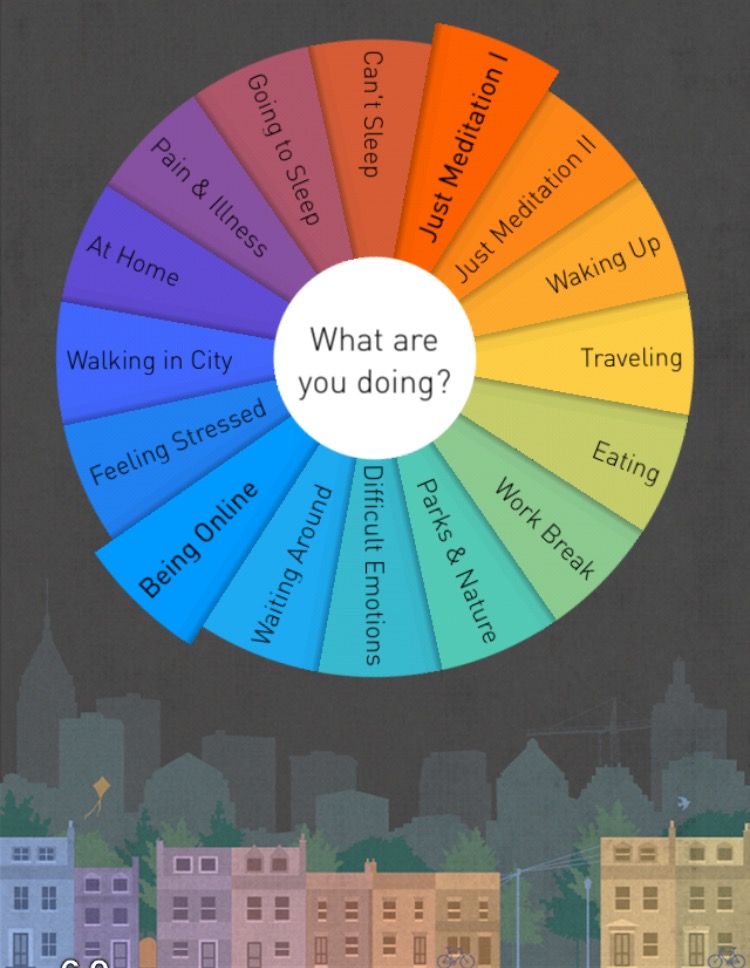This screenshot has height=968, width=750.
Task: Open Parks & Nature meditations
Action: click(x=456, y=561)
